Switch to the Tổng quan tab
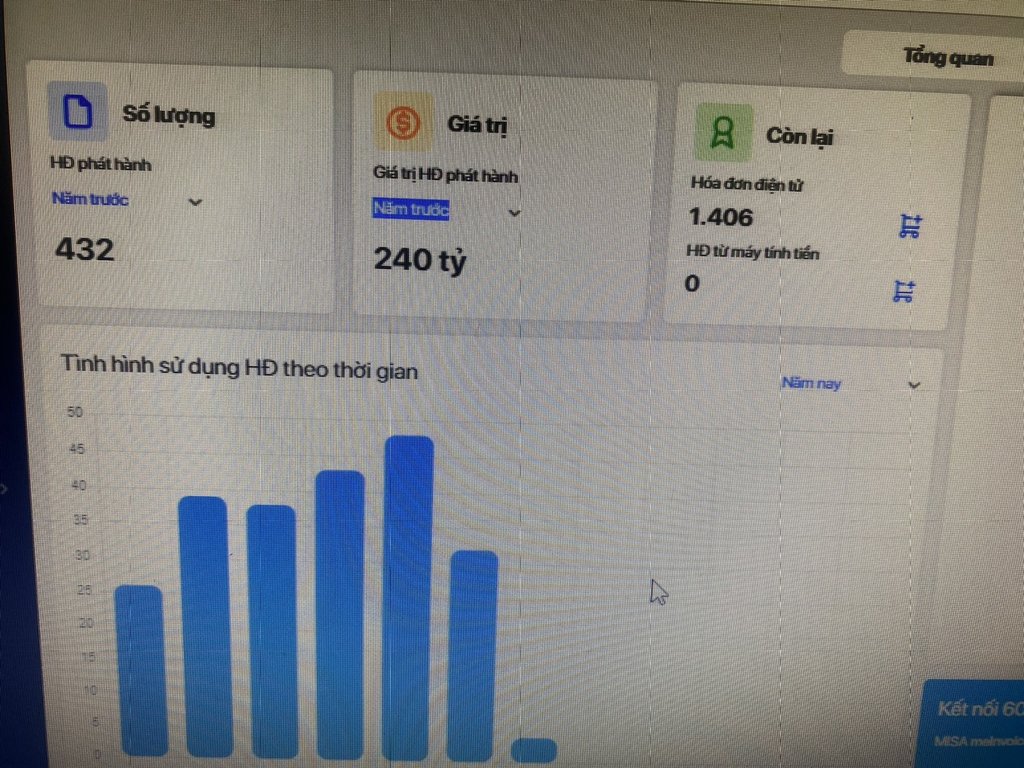Image resolution: width=1024 pixels, height=768 pixels. pos(947,57)
